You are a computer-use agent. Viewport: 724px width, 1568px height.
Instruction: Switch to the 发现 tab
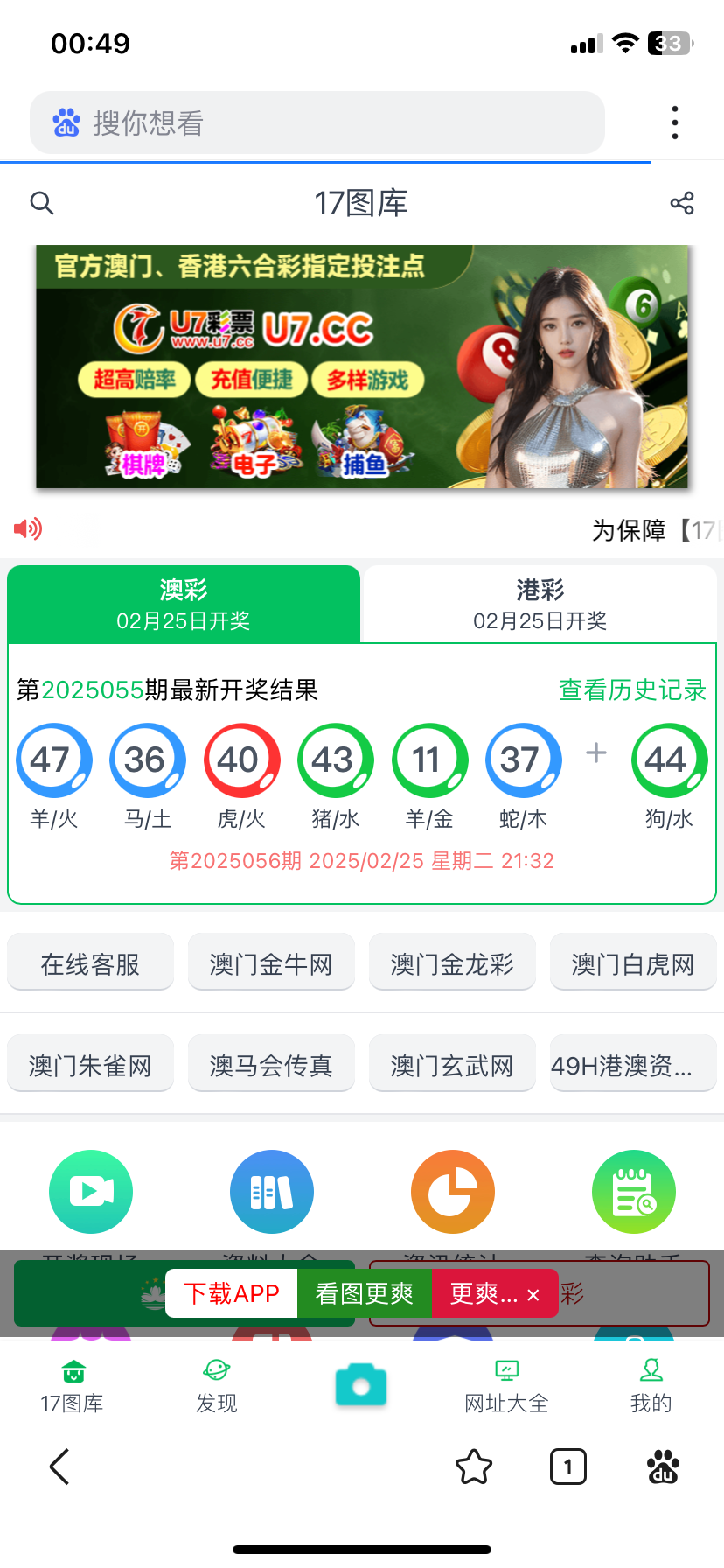click(216, 1386)
